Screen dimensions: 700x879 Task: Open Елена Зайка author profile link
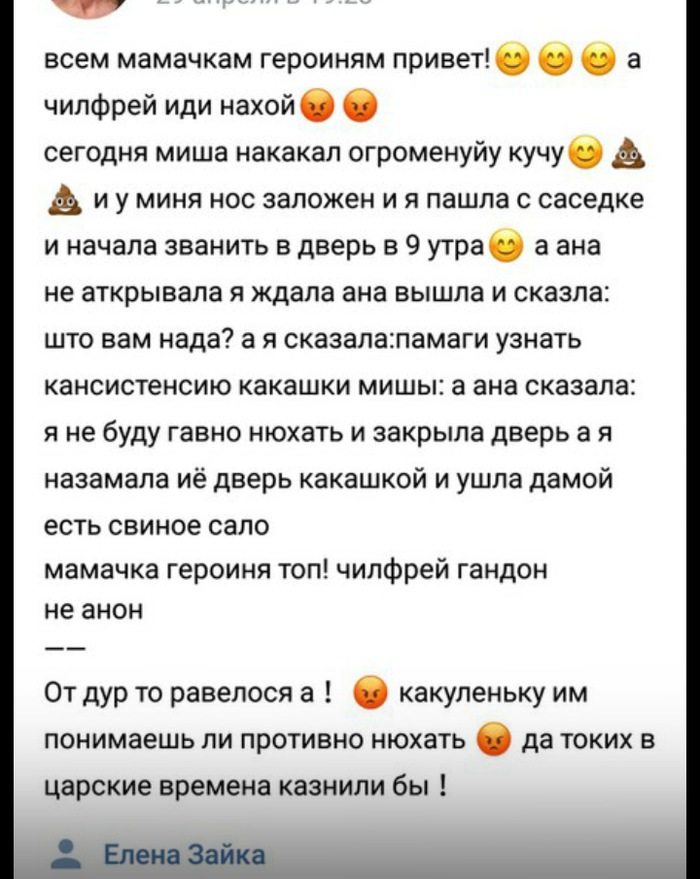185,853
